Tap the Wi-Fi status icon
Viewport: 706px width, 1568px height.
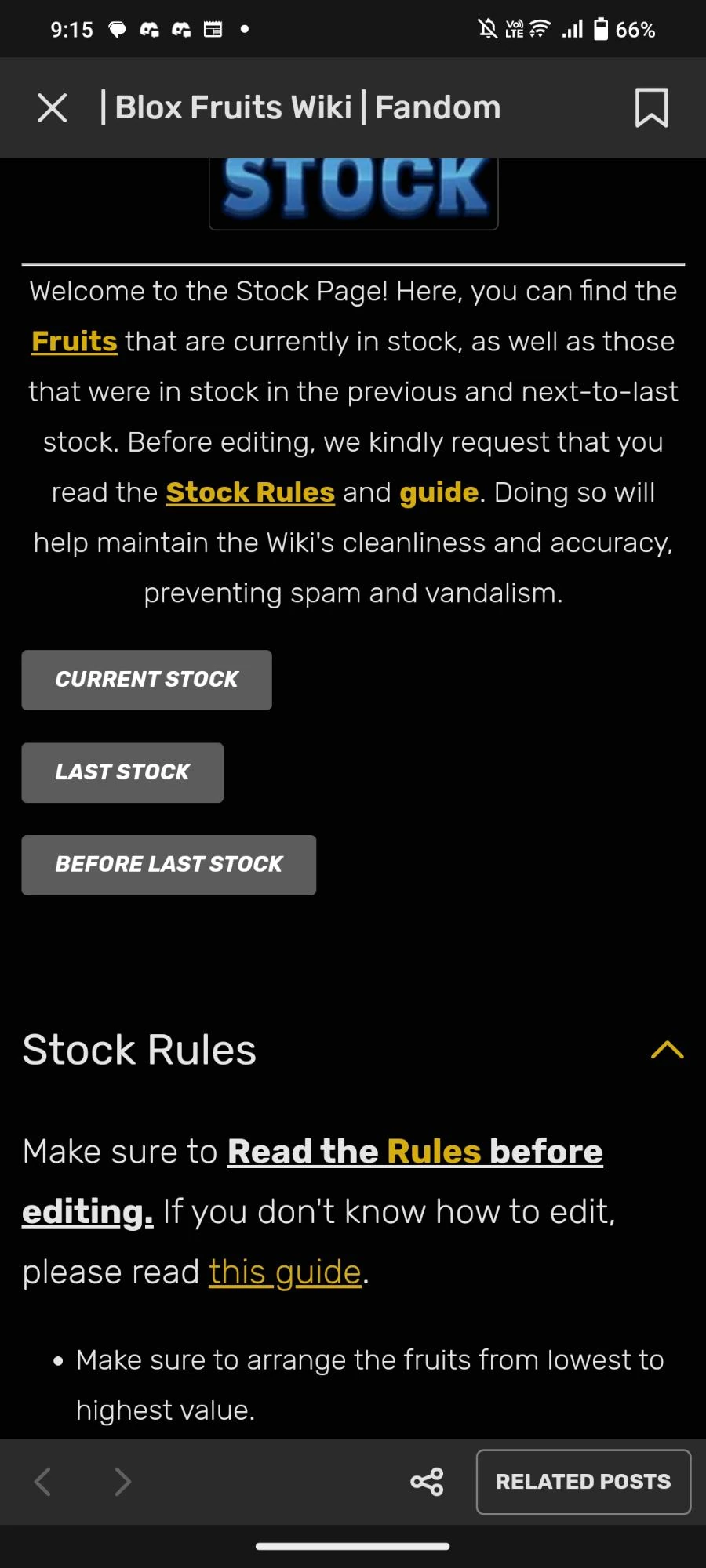539,28
